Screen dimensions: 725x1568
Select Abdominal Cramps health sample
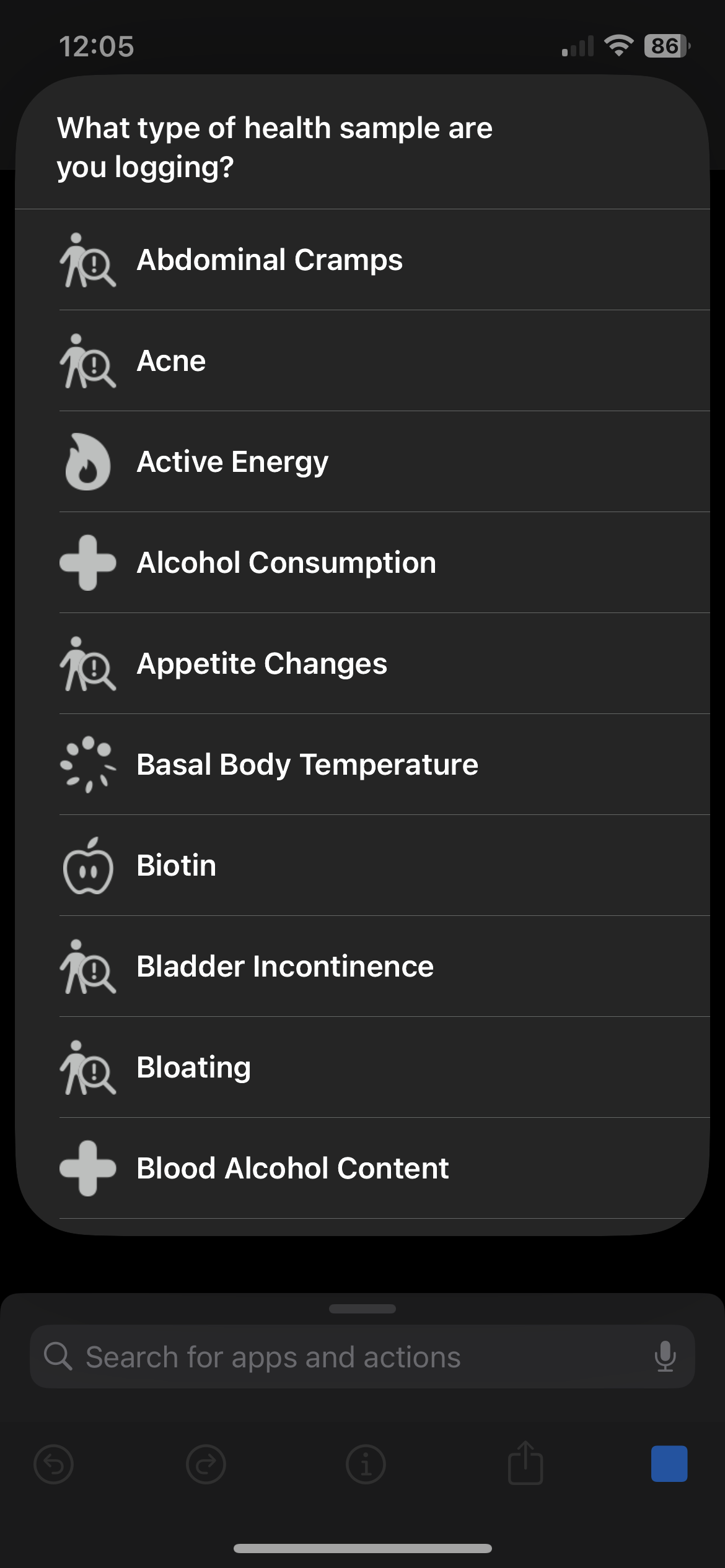(270, 260)
